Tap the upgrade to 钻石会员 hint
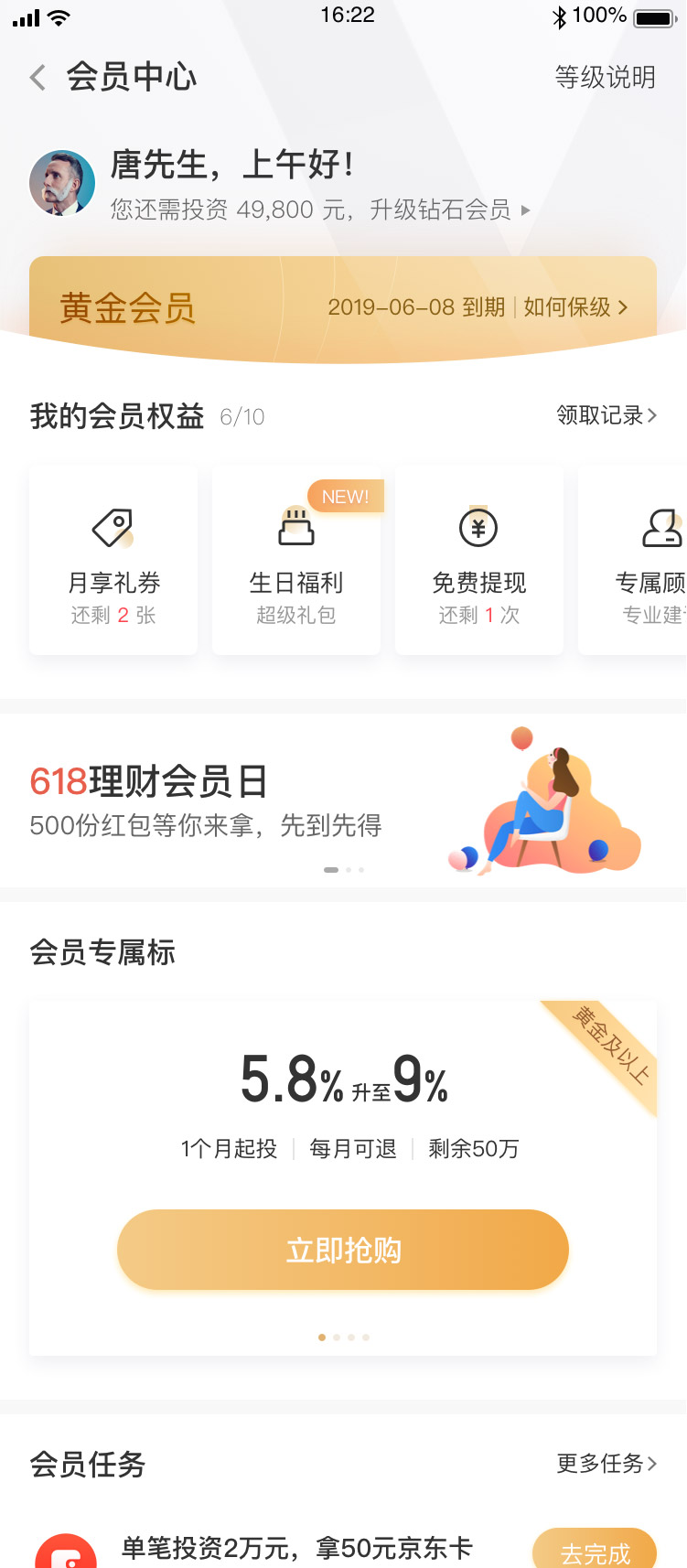The image size is (687, 1568). [320, 210]
